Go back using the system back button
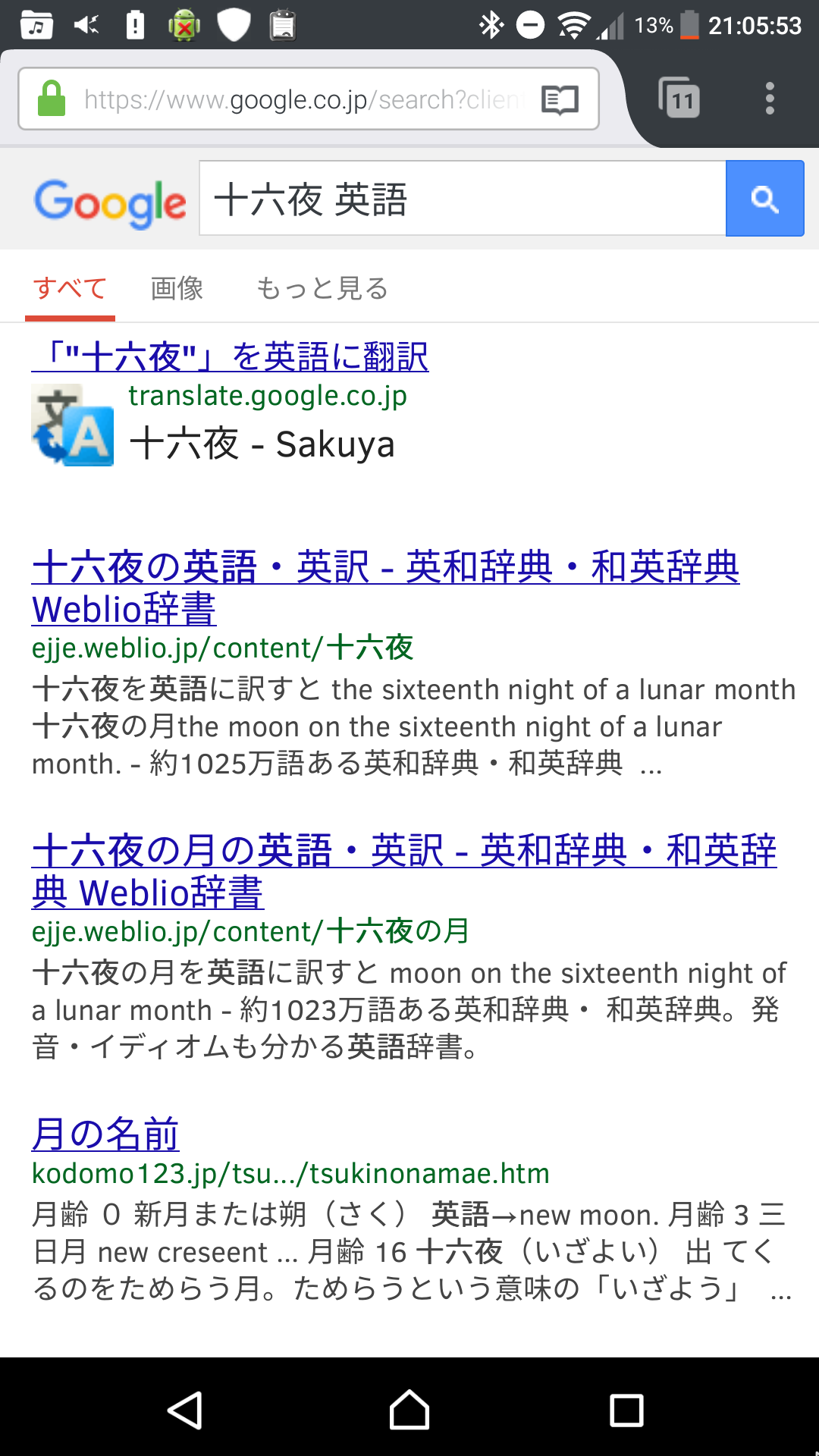 point(185,1410)
